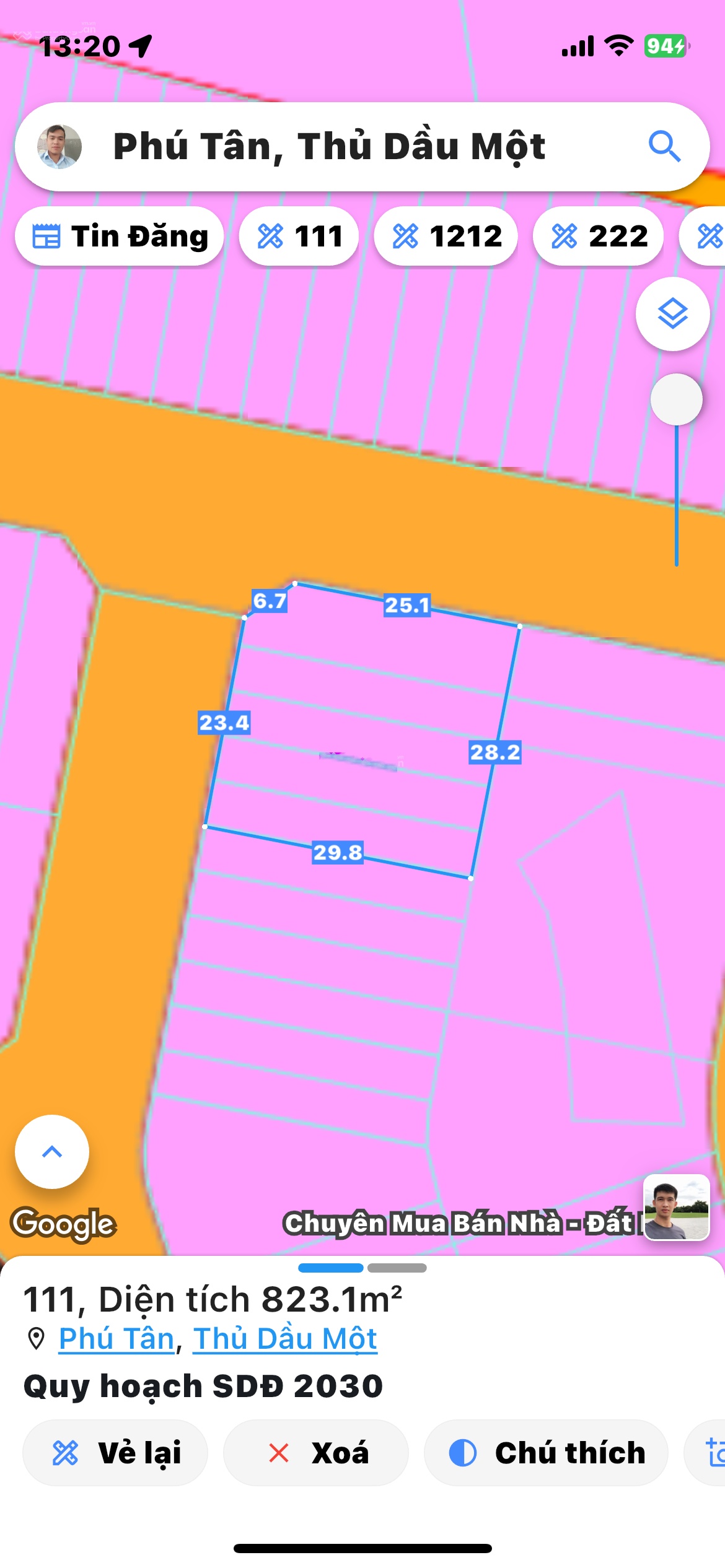Delete the drawing with Xoá
725x1568 pixels.
click(x=315, y=1453)
